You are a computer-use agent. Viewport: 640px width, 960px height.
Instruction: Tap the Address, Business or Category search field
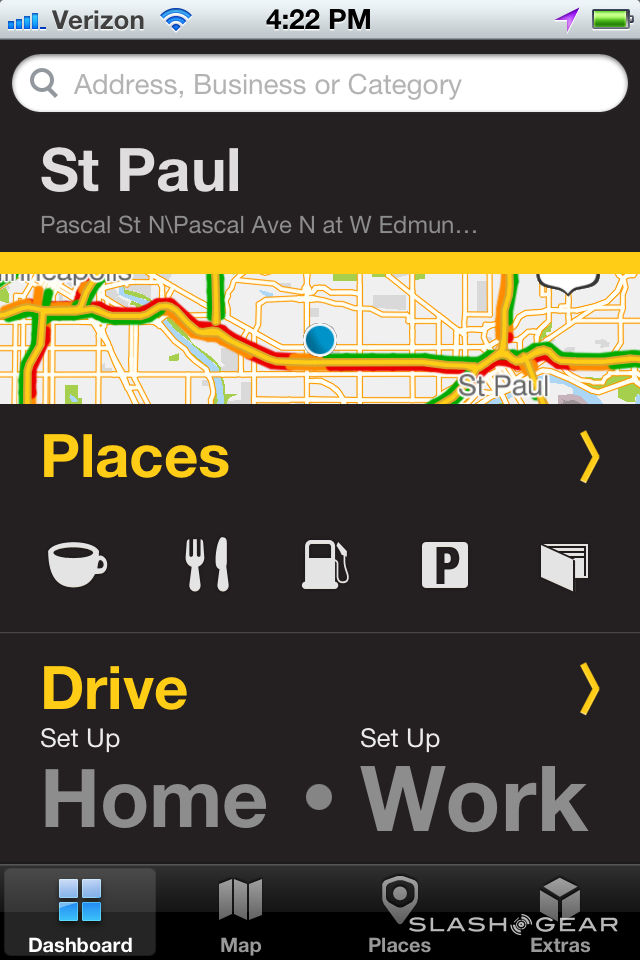pyautogui.click(x=320, y=84)
